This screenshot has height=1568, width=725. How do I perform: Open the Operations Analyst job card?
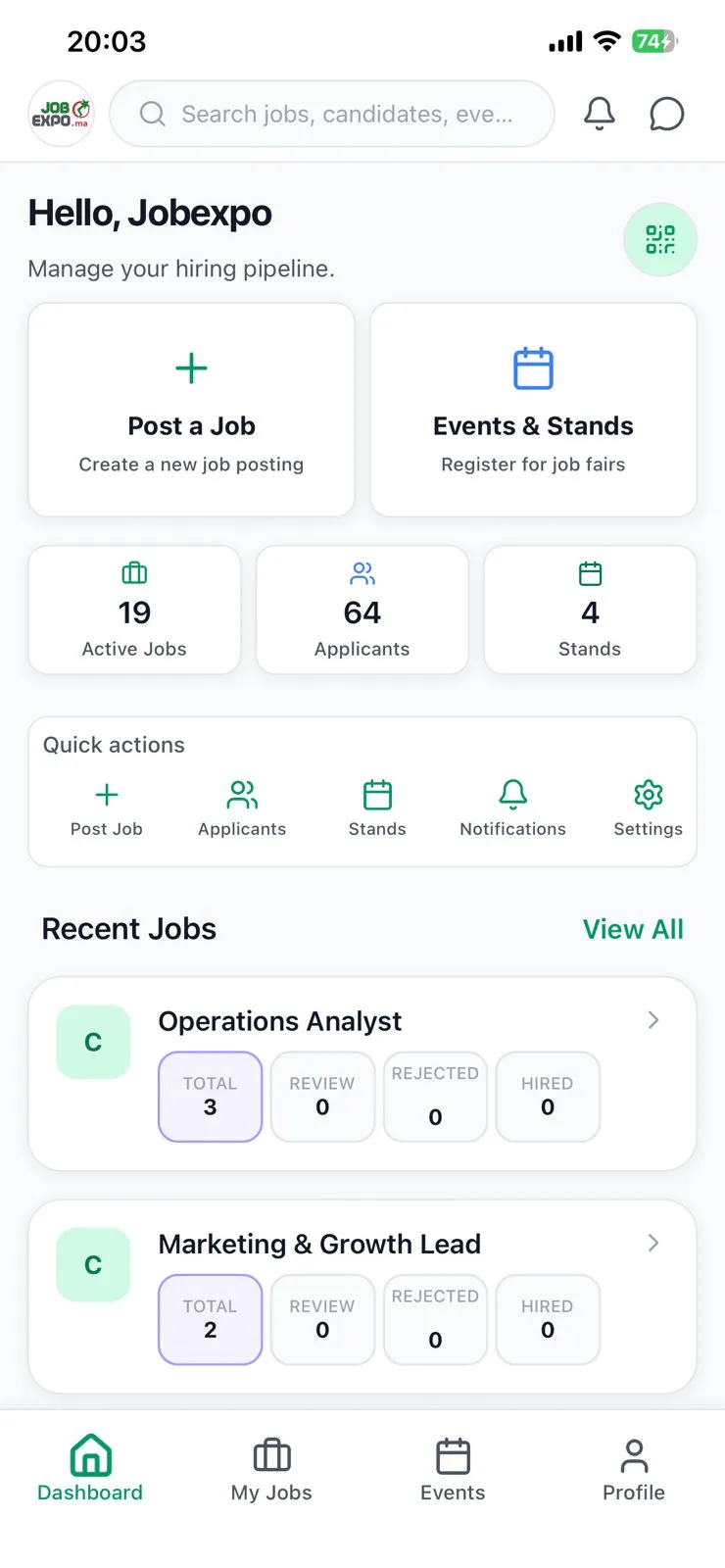point(362,1073)
